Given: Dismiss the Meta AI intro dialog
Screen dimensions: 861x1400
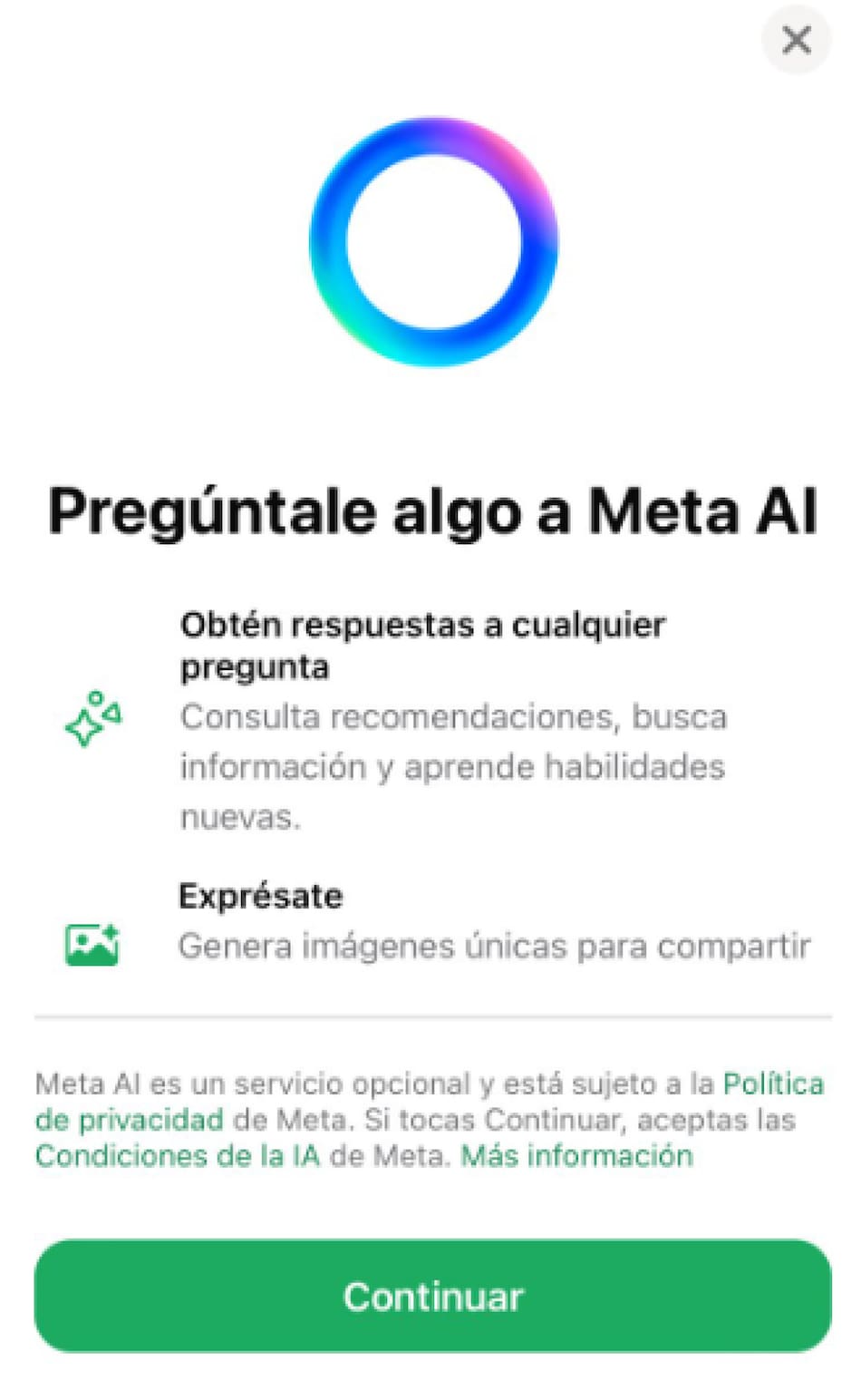Looking at the screenshot, I should pos(796,40).
